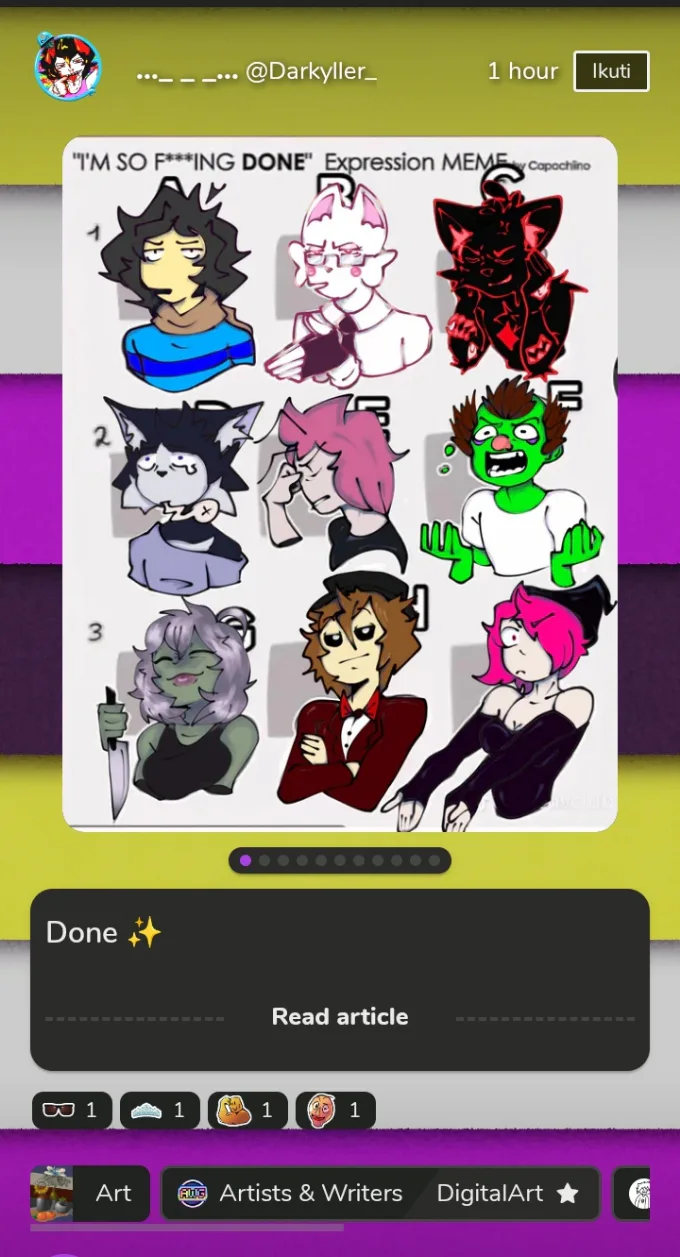This screenshot has width=680, height=1257.
Task: Tap the image carousel page indicator dots
Action: click(340, 860)
